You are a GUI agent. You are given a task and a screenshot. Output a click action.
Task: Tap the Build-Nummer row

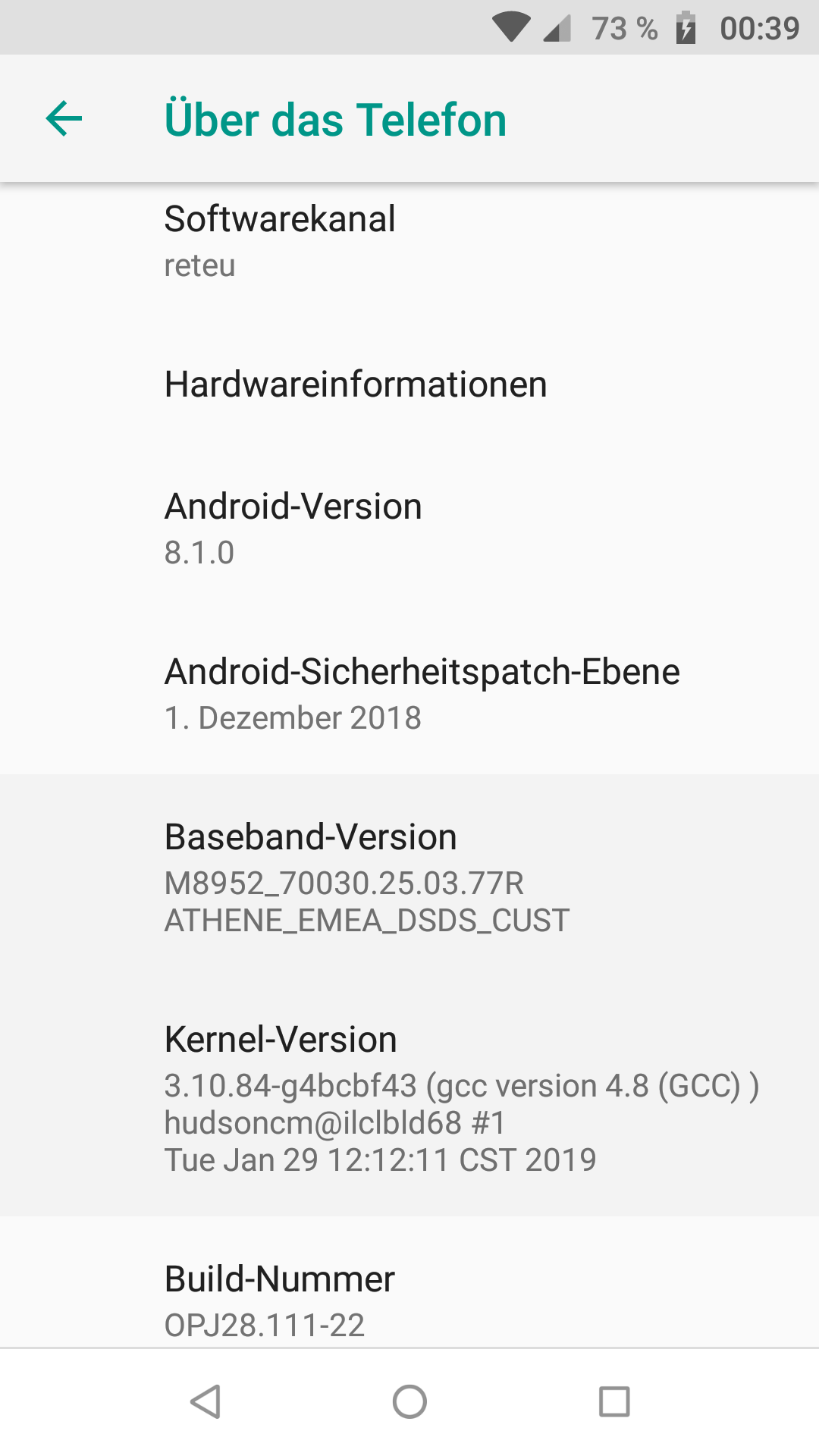pyautogui.click(x=409, y=1301)
